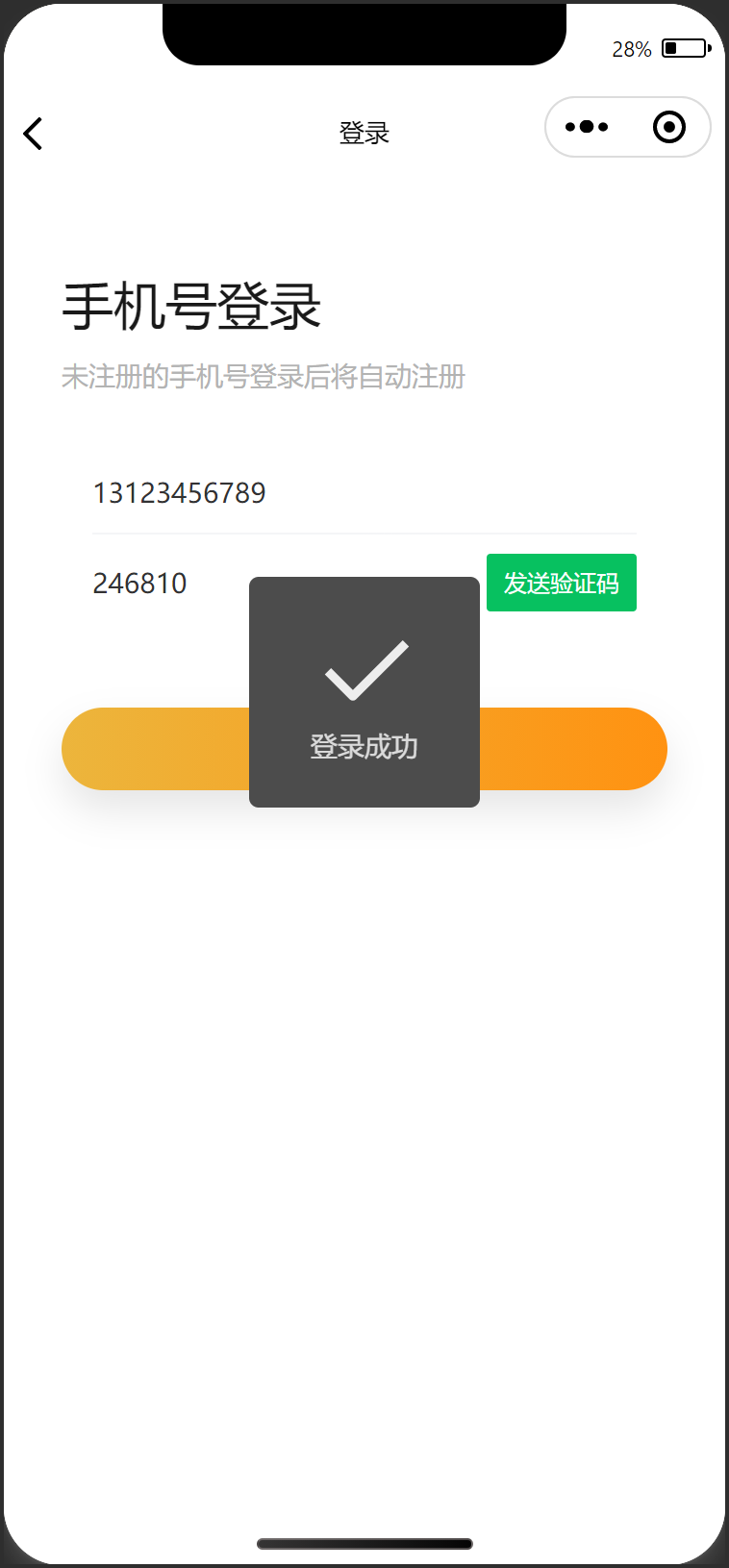Go back from the login page
The height and width of the screenshot is (1568, 729).
34,134
